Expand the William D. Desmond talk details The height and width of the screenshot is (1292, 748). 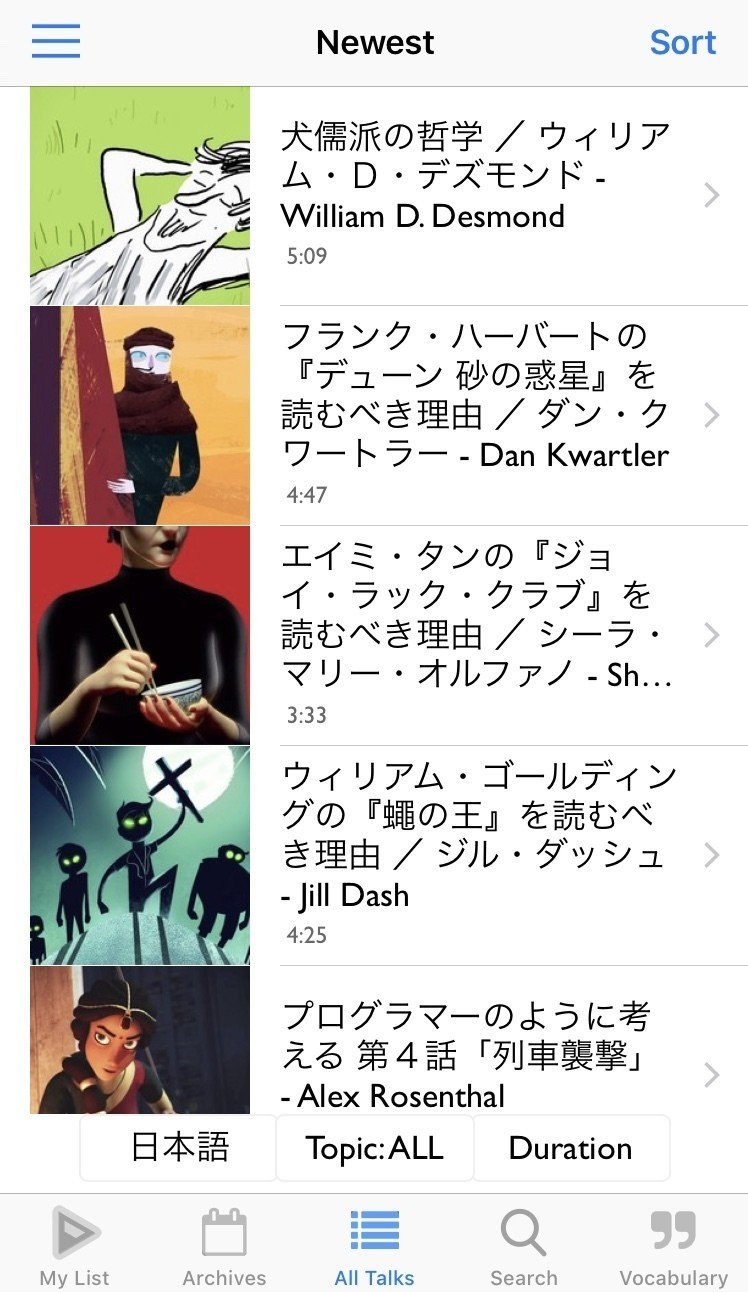[711, 194]
